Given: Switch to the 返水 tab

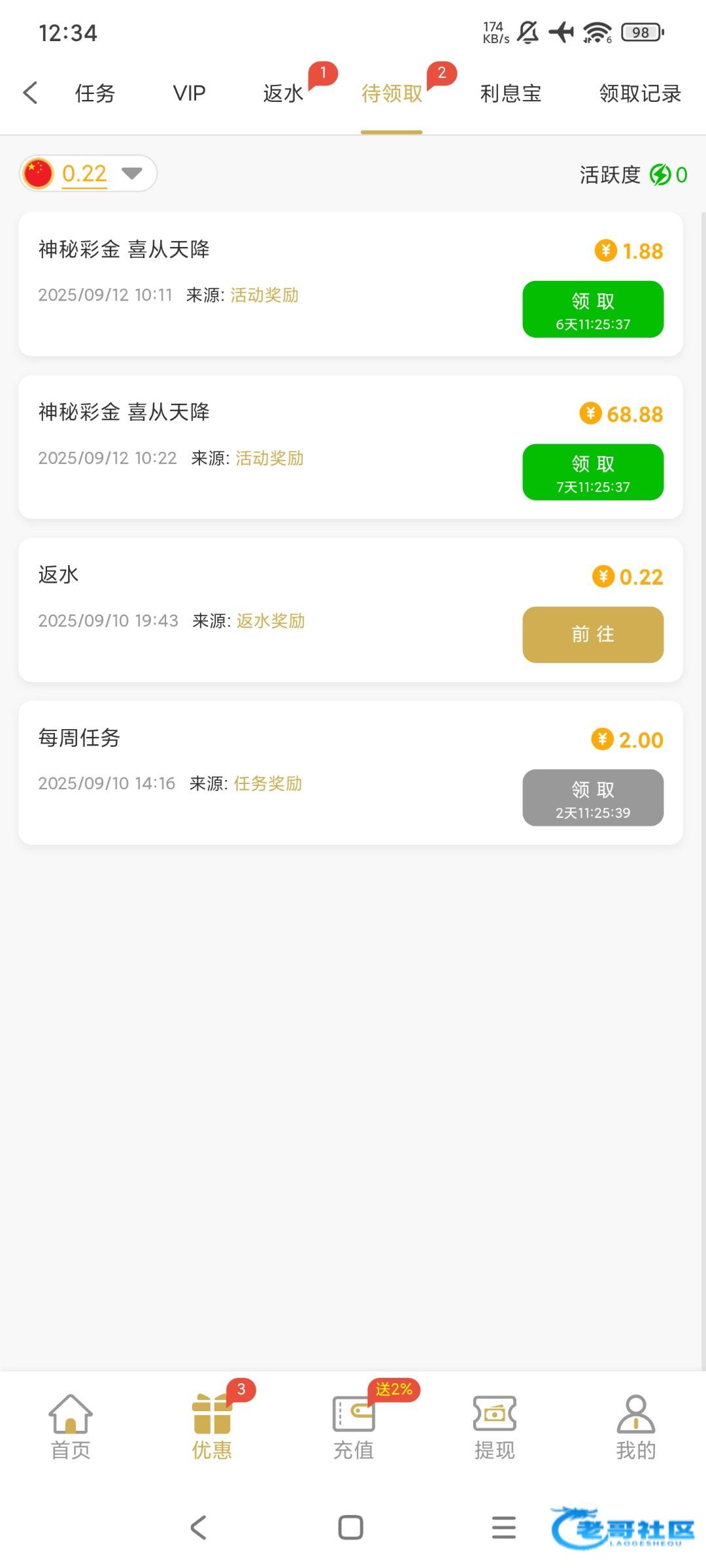Looking at the screenshot, I should pos(283,93).
